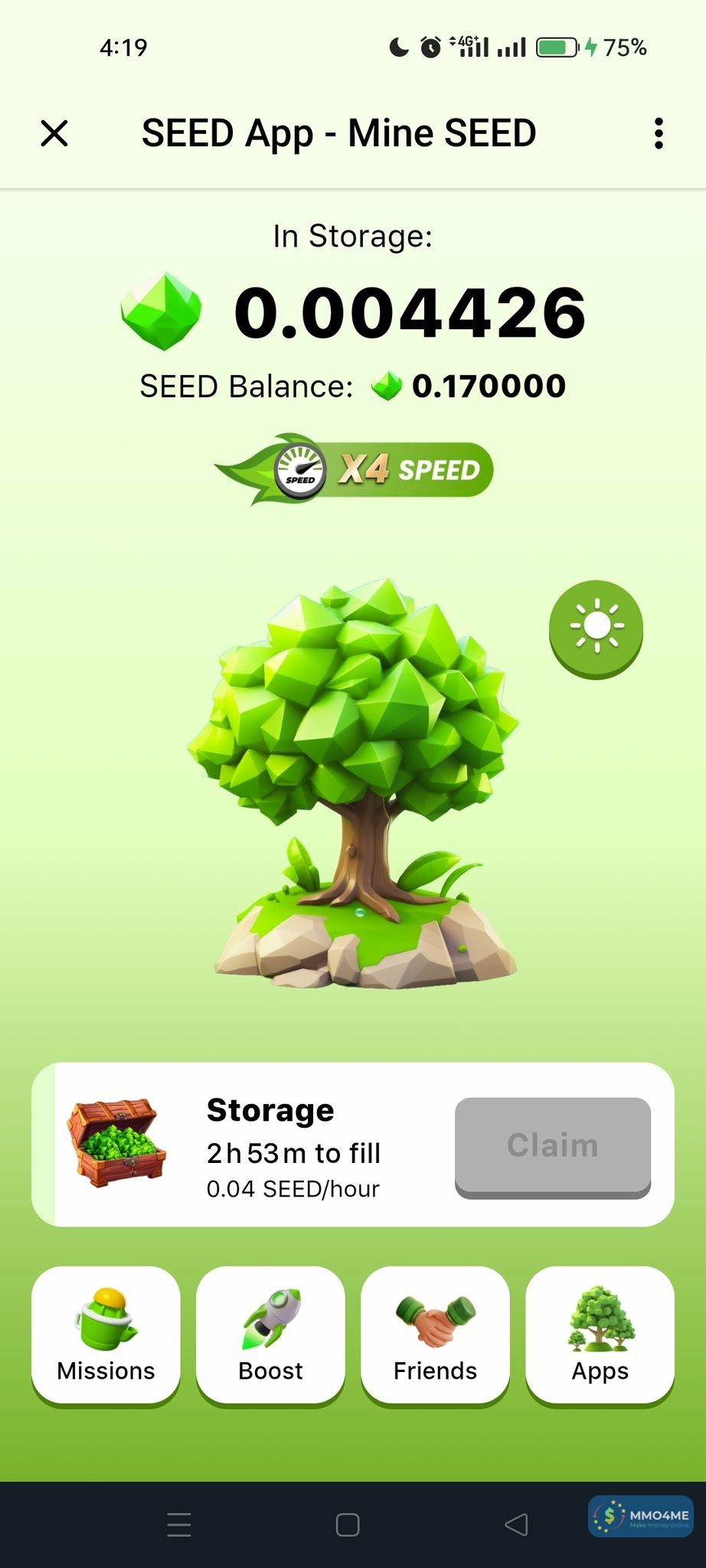
Task: Tap the sun icon button
Action: 596,627
